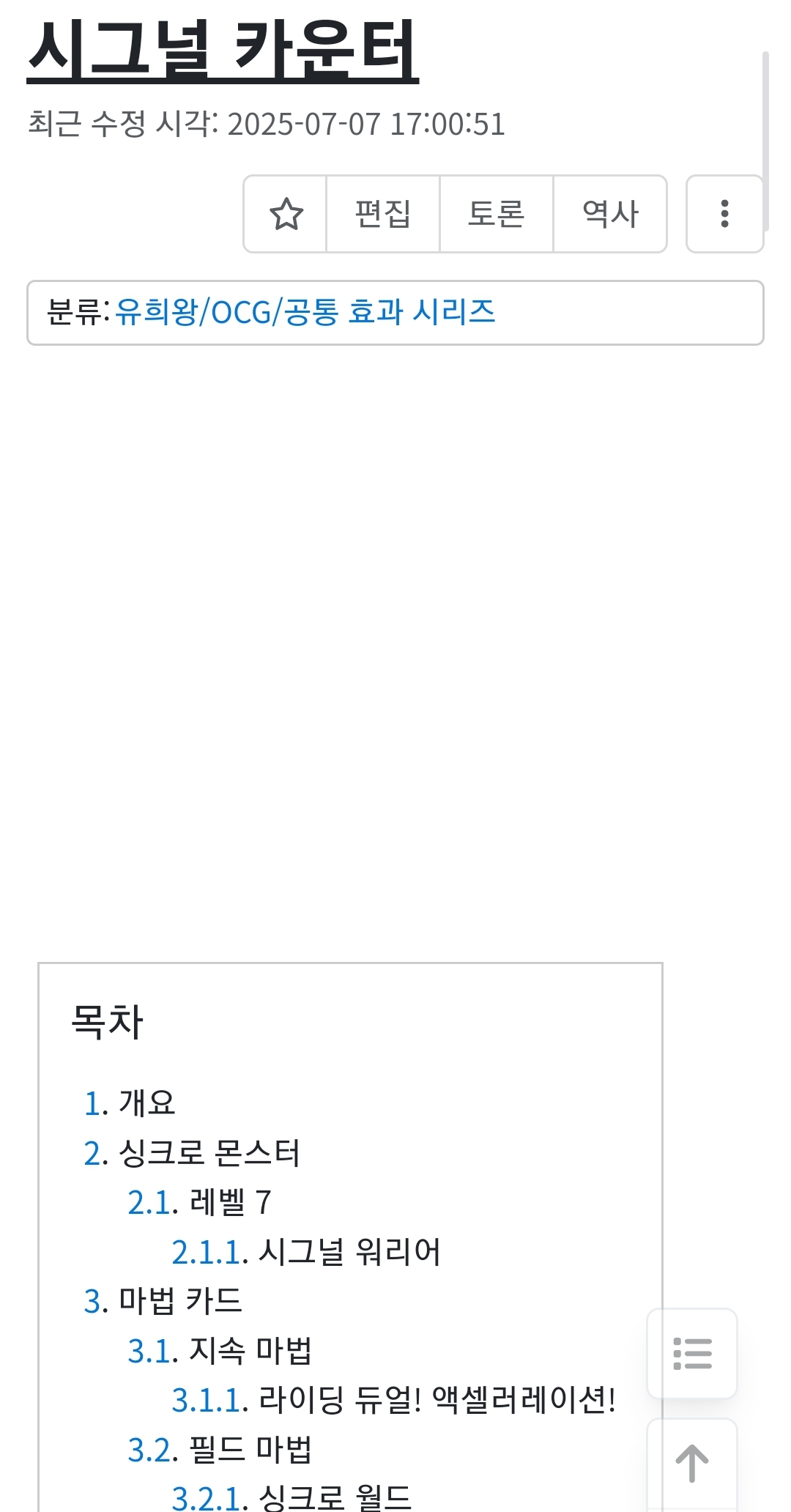This screenshot has height=1512, width=791.
Task: View the 역사 history page
Action: (610, 214)
